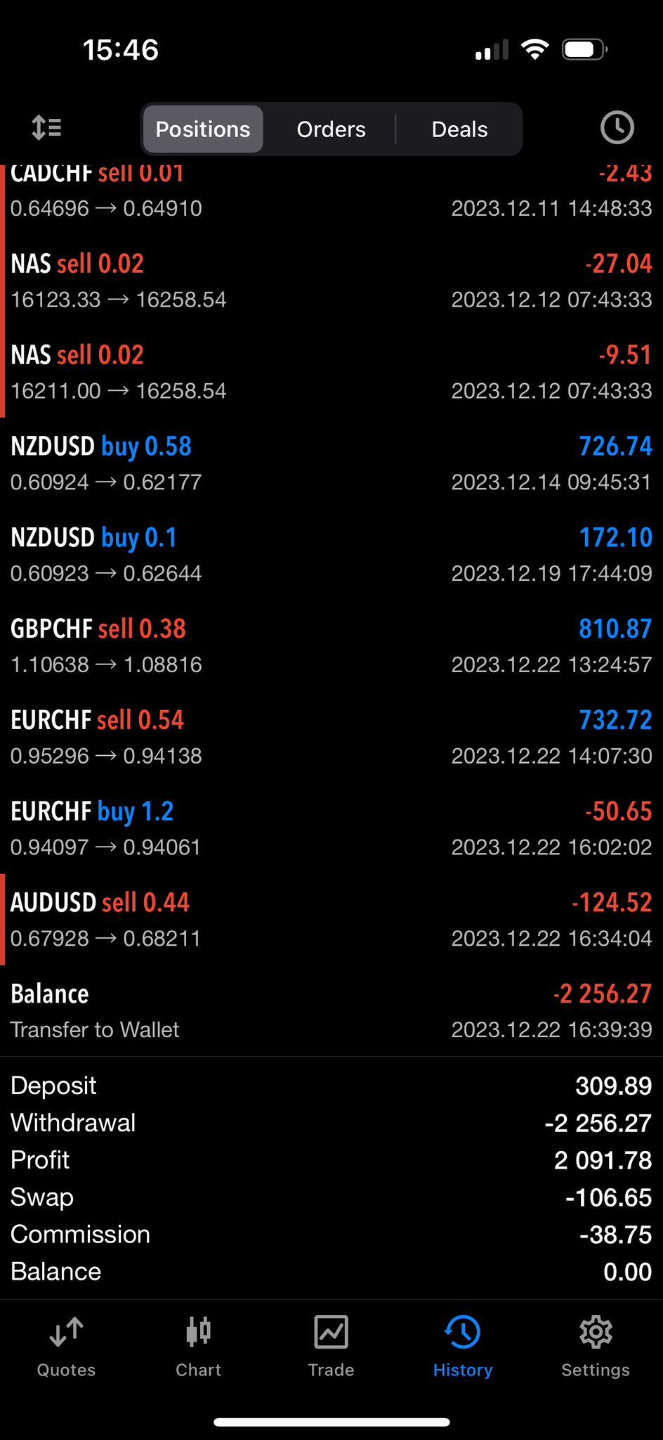
Task: Select the History tab
Action: coord(462,1347)
